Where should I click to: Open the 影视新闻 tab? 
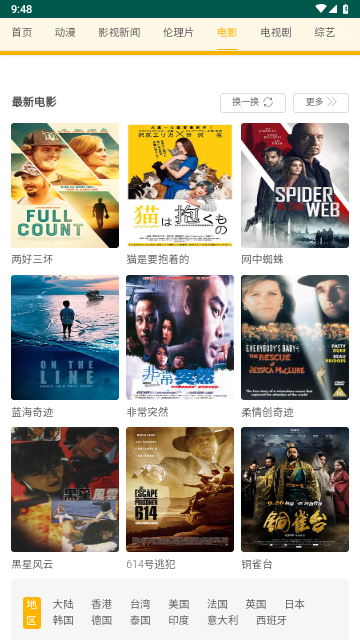(119, 33)
